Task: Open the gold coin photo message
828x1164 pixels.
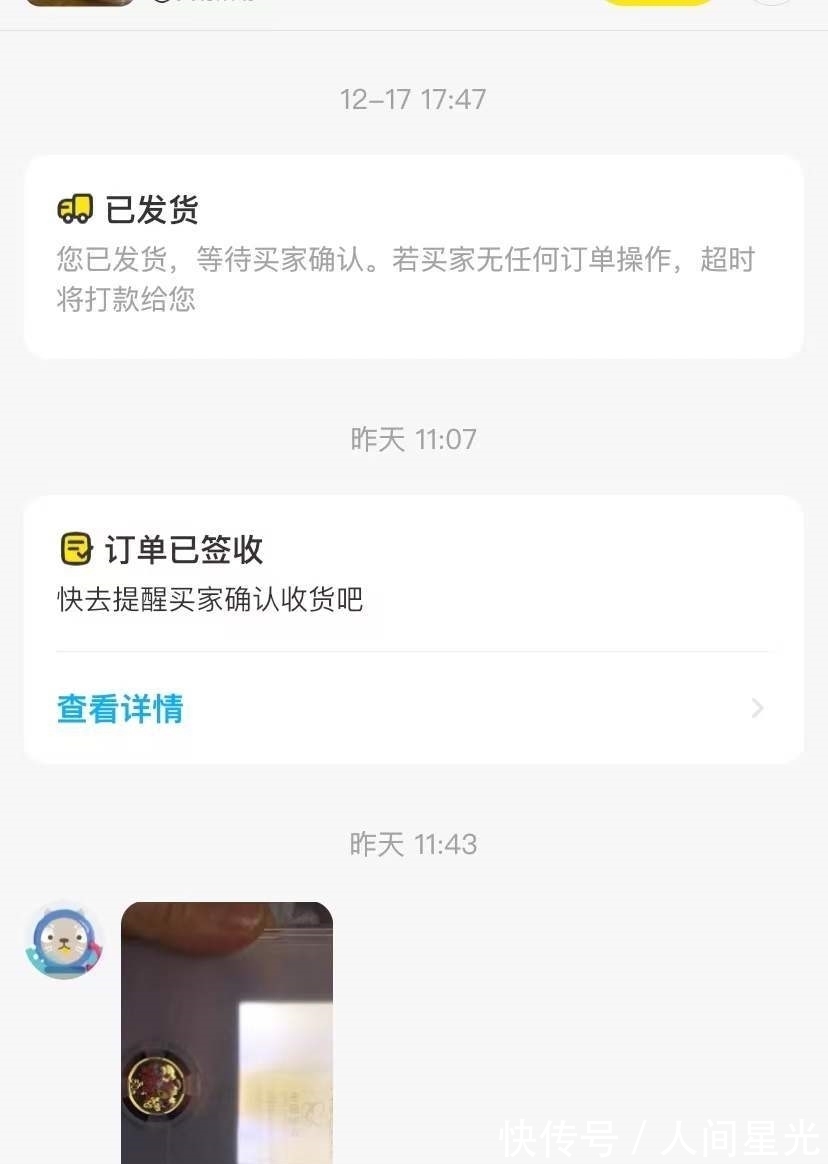Action: 227,1030
